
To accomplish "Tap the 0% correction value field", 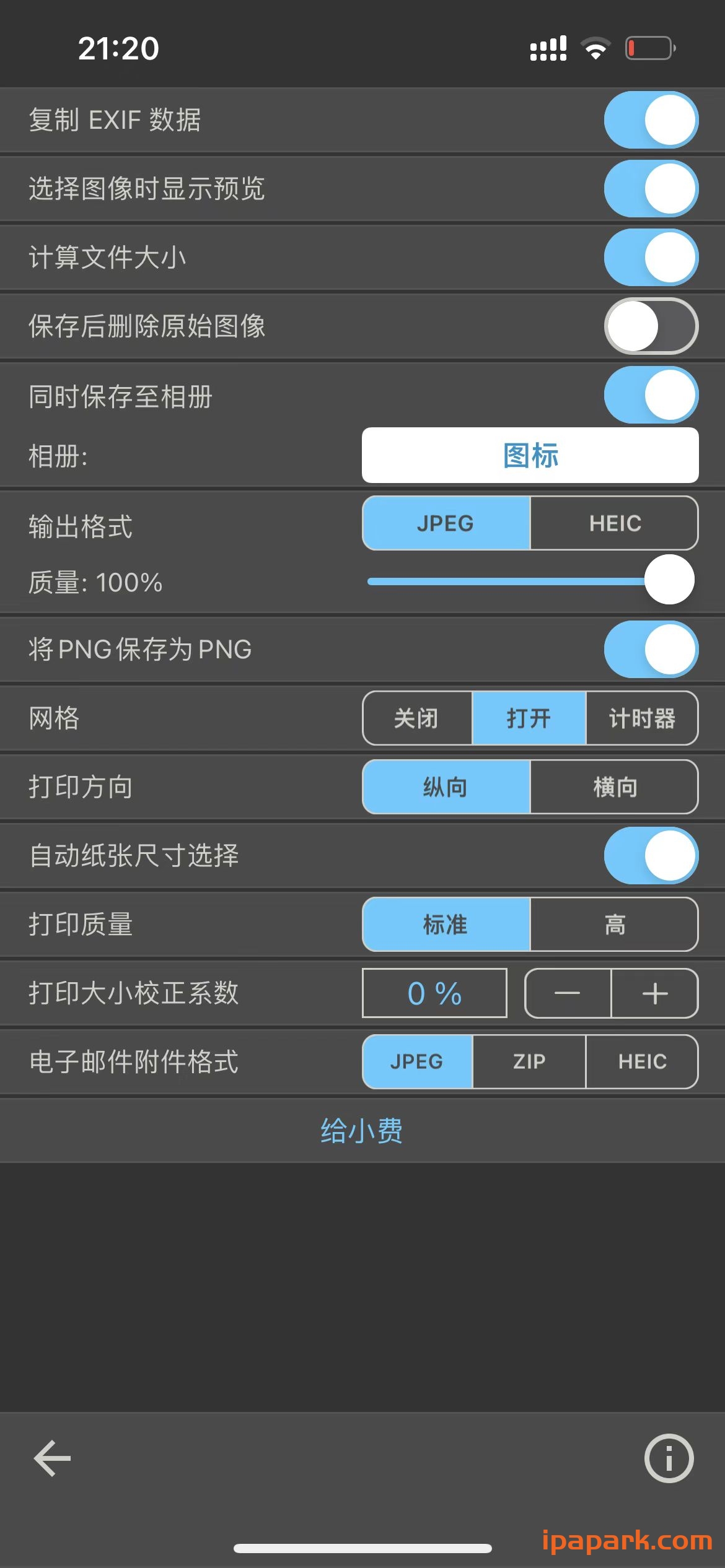I will coord(433,994).
